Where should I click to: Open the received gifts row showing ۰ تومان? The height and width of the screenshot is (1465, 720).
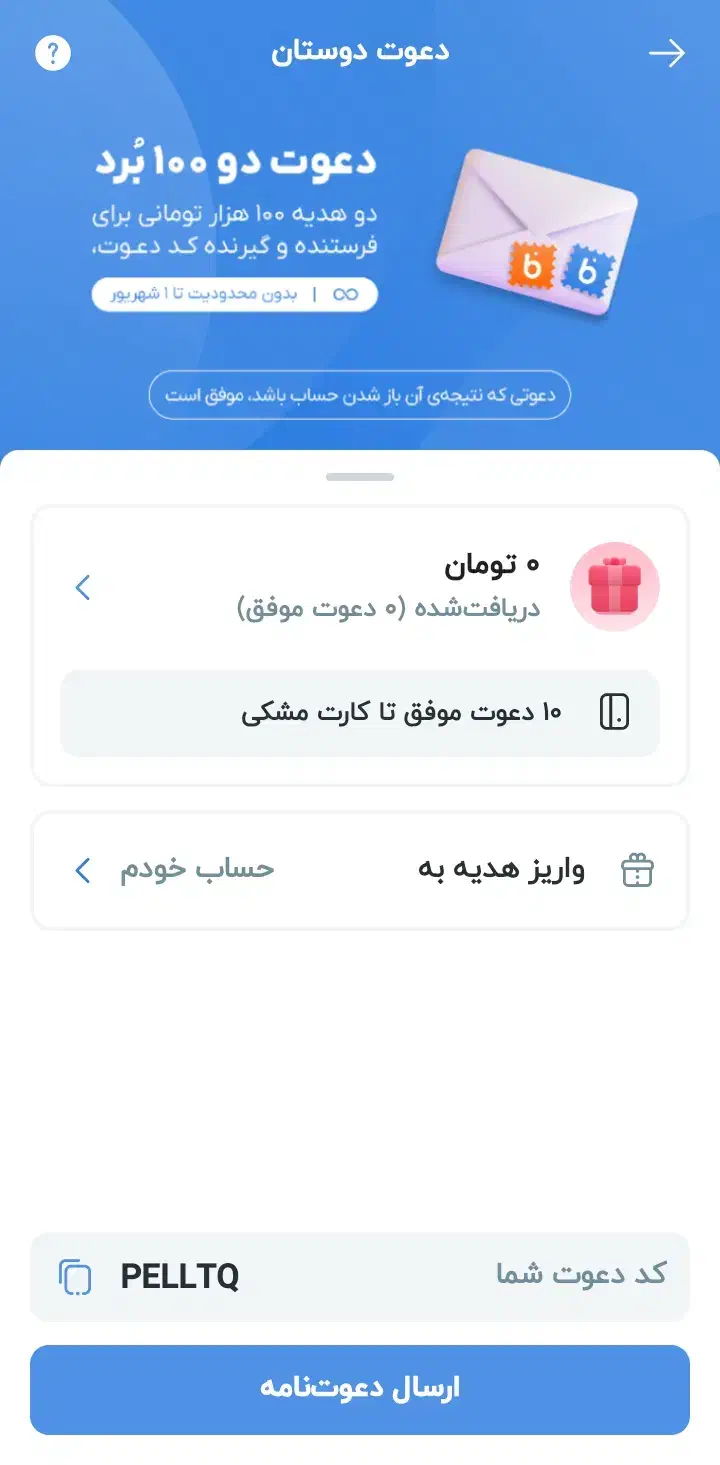tap(360, 587)
